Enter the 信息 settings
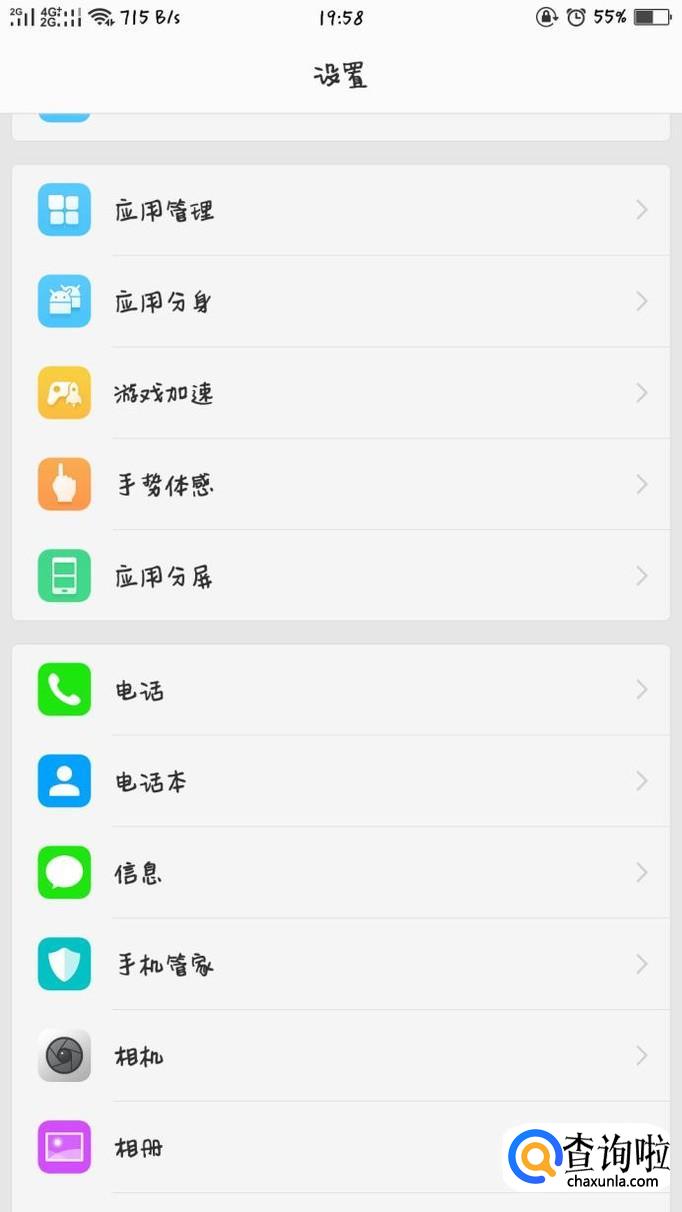 click(x=340, y=873)
